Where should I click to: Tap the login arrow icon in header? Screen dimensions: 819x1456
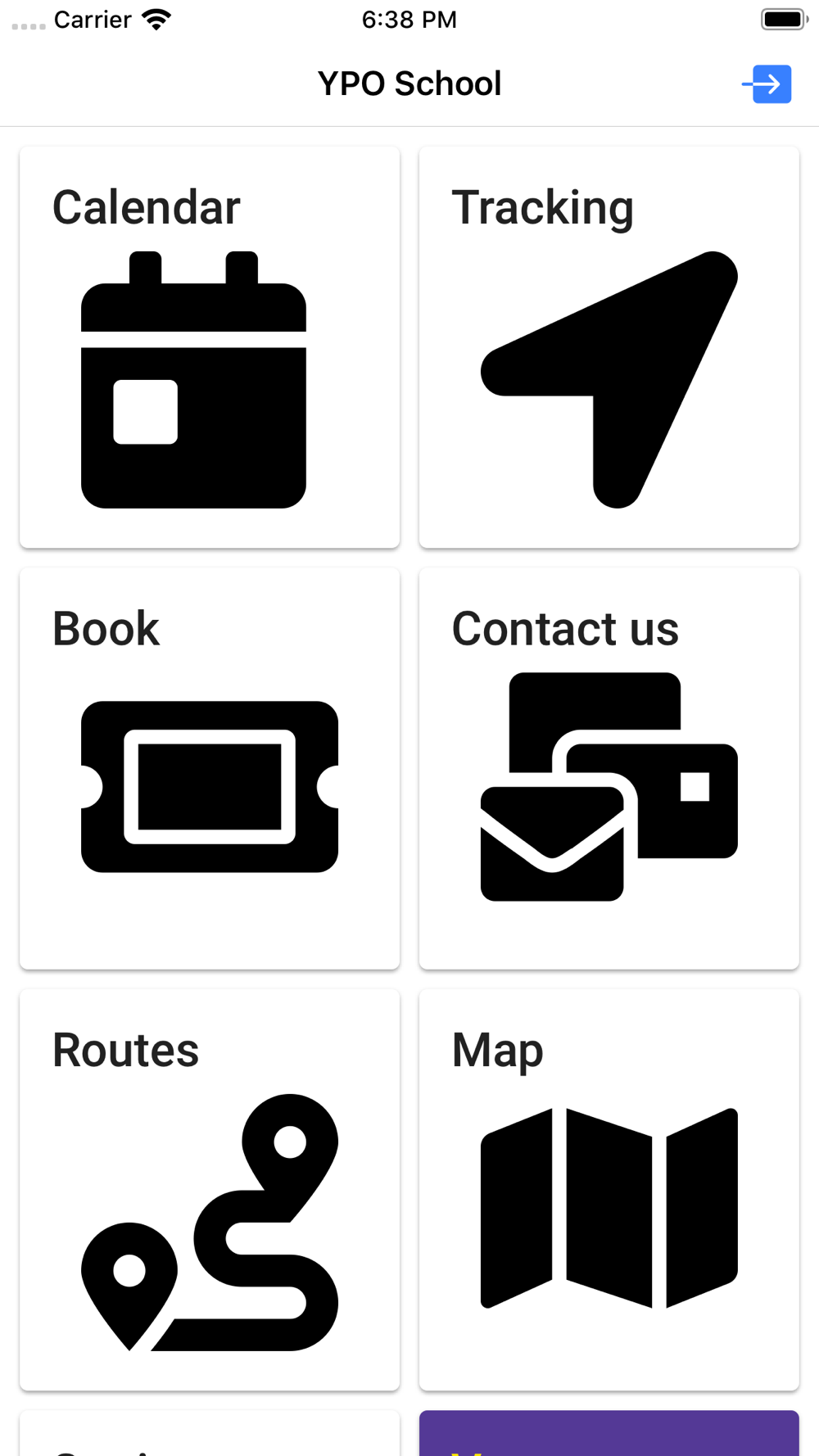[x=767, y=84]
